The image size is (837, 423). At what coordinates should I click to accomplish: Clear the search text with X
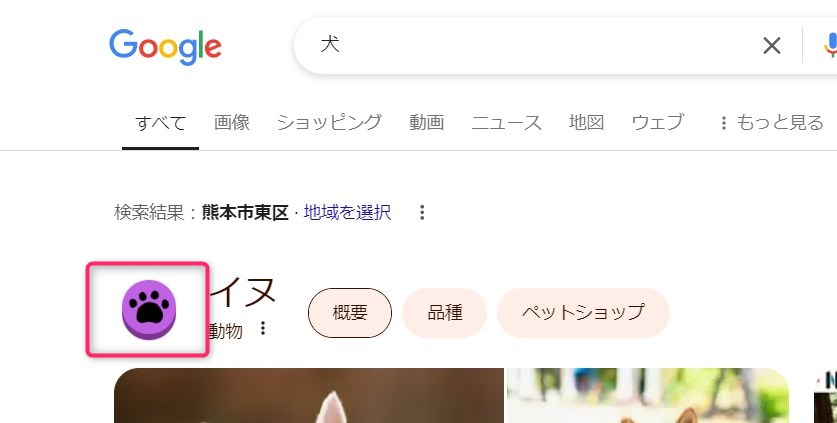coord(772,45)
